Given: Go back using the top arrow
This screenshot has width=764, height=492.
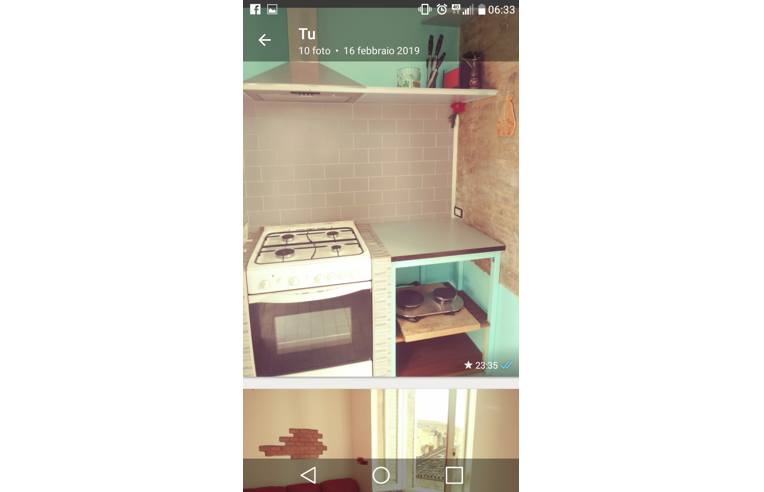Looking at the screenshot, I should click(x=264, y=40).
